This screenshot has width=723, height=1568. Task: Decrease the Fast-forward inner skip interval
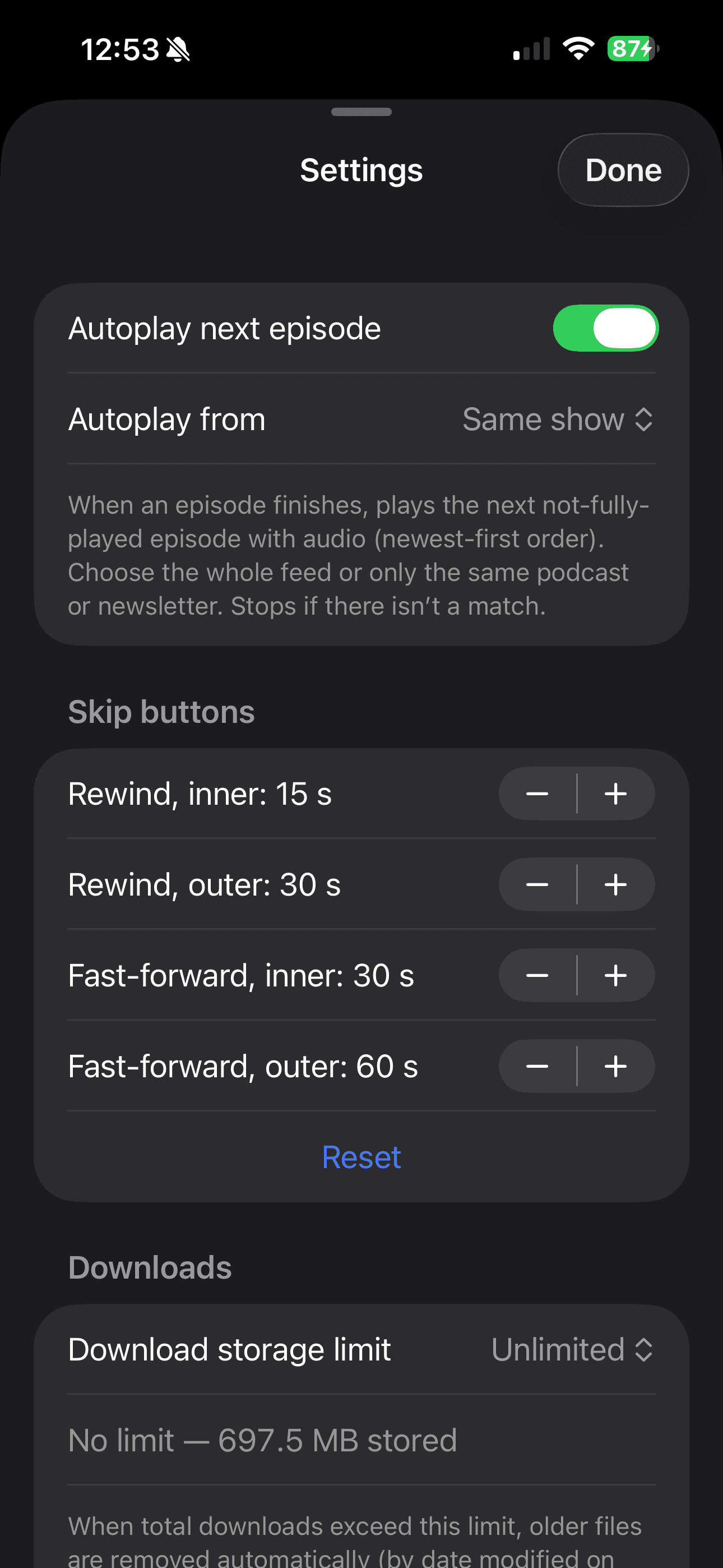[538, 975]
